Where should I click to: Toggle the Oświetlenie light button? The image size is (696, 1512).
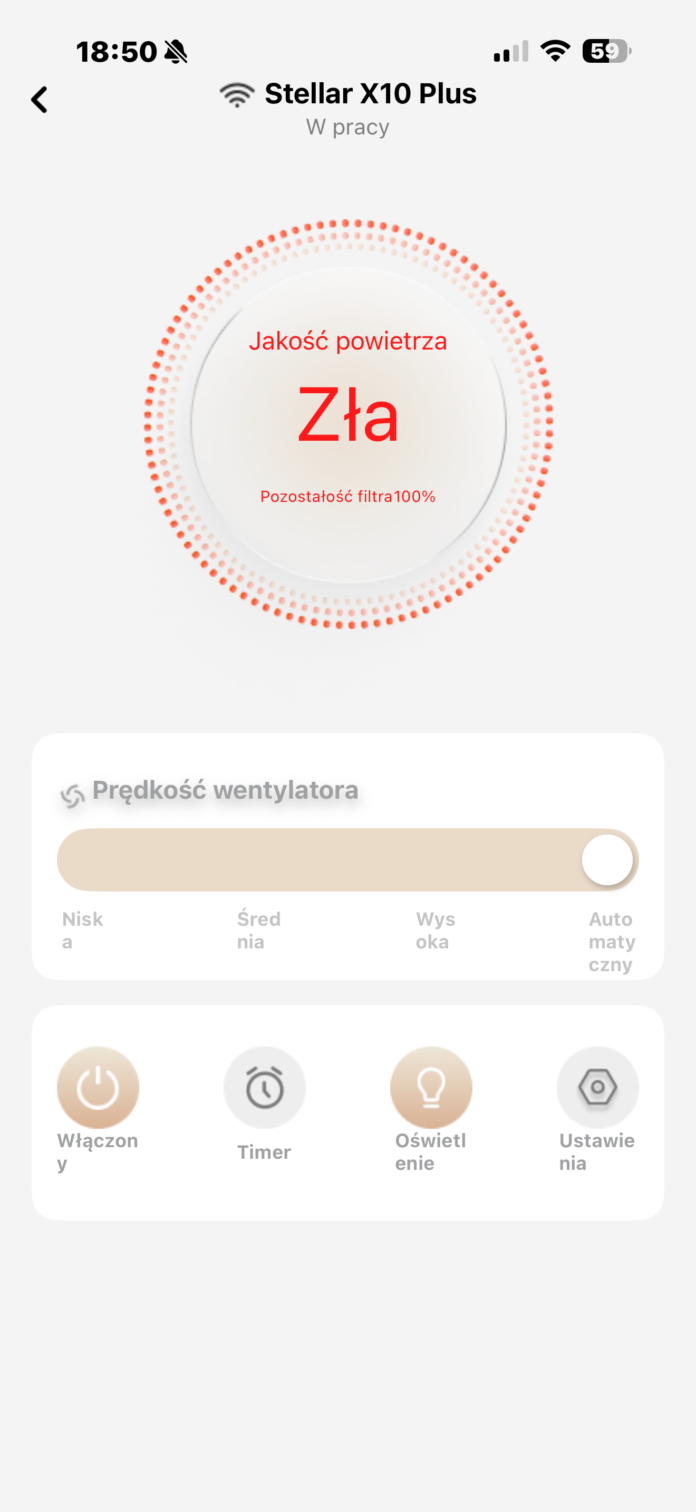(x=431, y=1088)
